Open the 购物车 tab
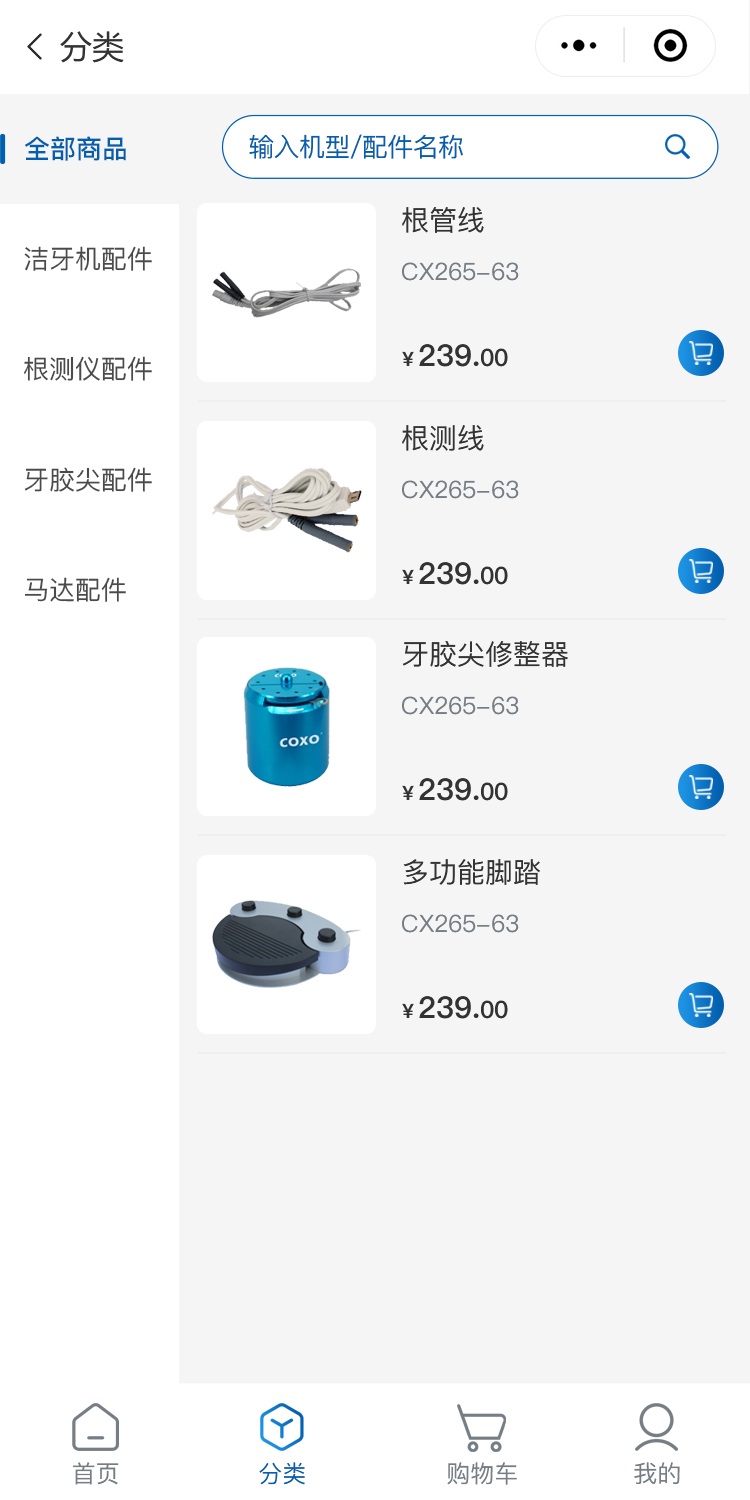This screenshot has width=750, height=1500. [x=481, y=1443]
